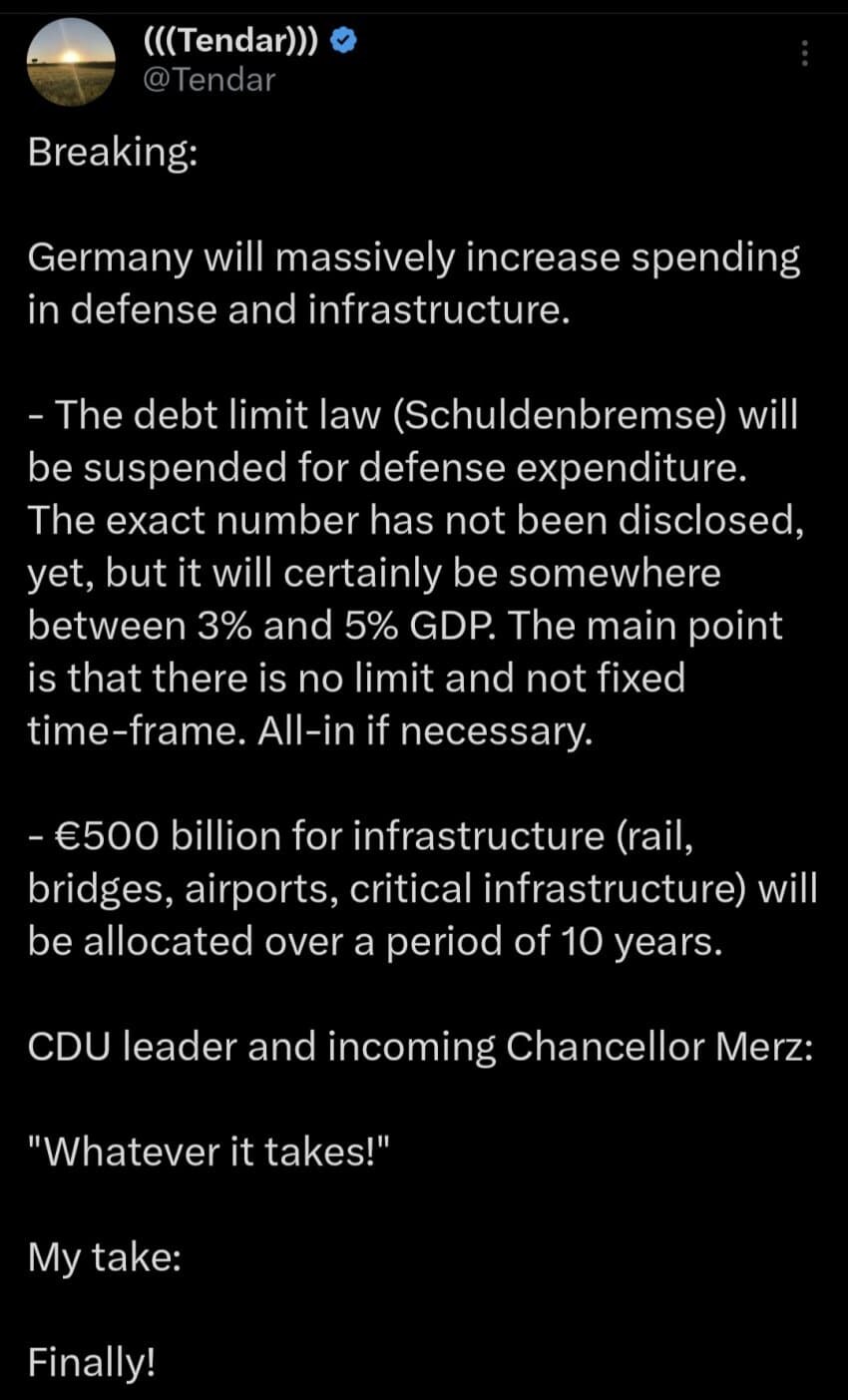The width and height of the screenshot is (848, 1400).
Task: Open the @Tendar profile handle
Action: (209, 80)
